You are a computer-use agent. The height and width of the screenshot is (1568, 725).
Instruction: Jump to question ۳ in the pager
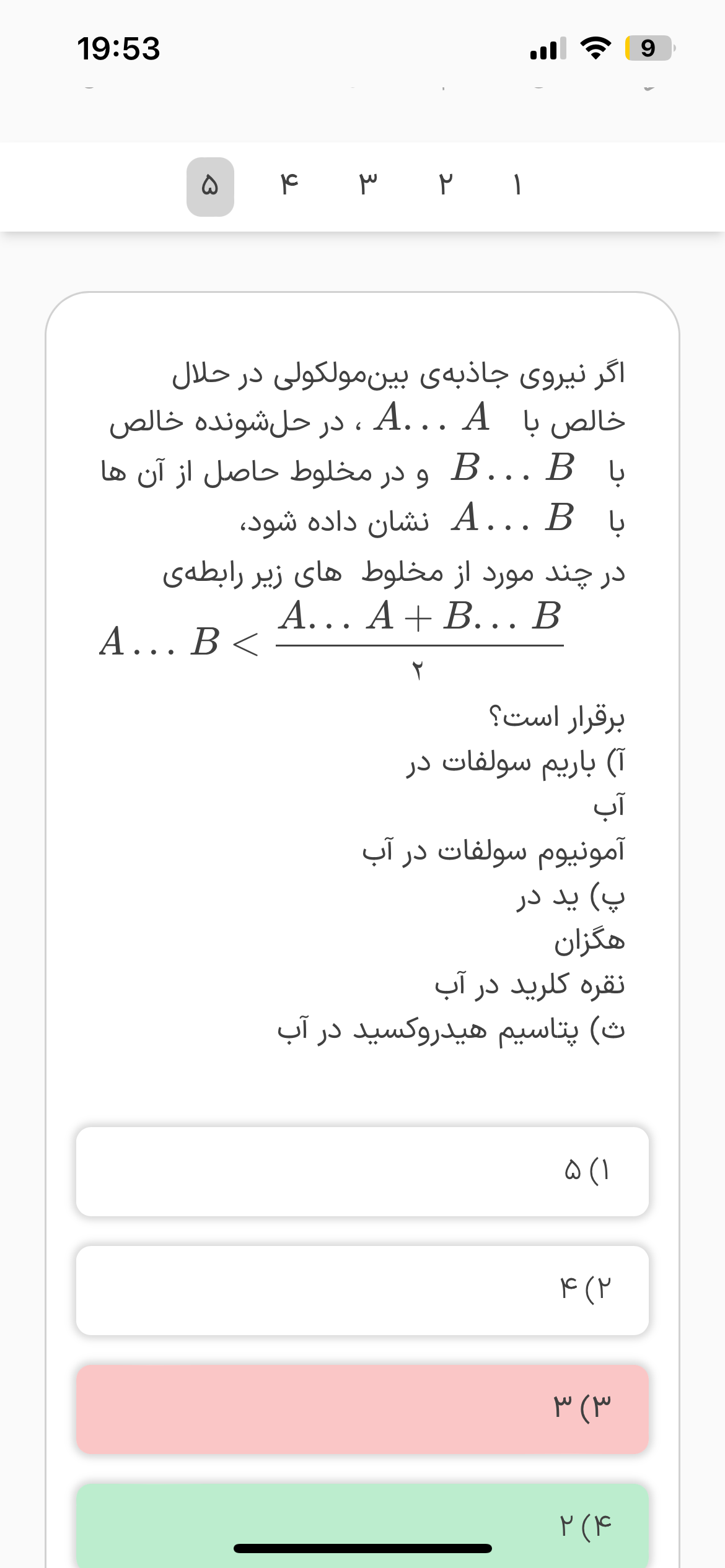coord(367,186)
